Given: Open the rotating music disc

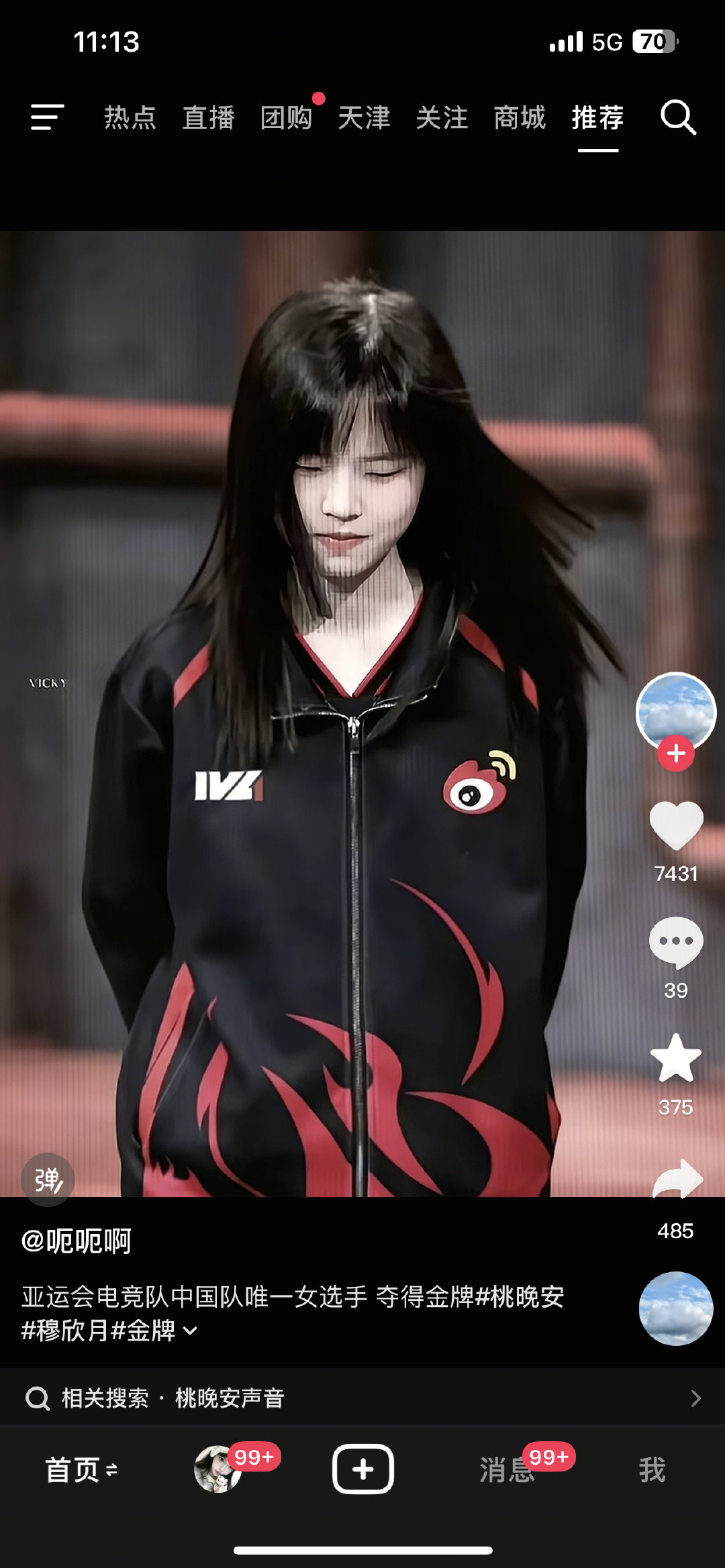Looking at the screenshot, I should pos(676,1308).
